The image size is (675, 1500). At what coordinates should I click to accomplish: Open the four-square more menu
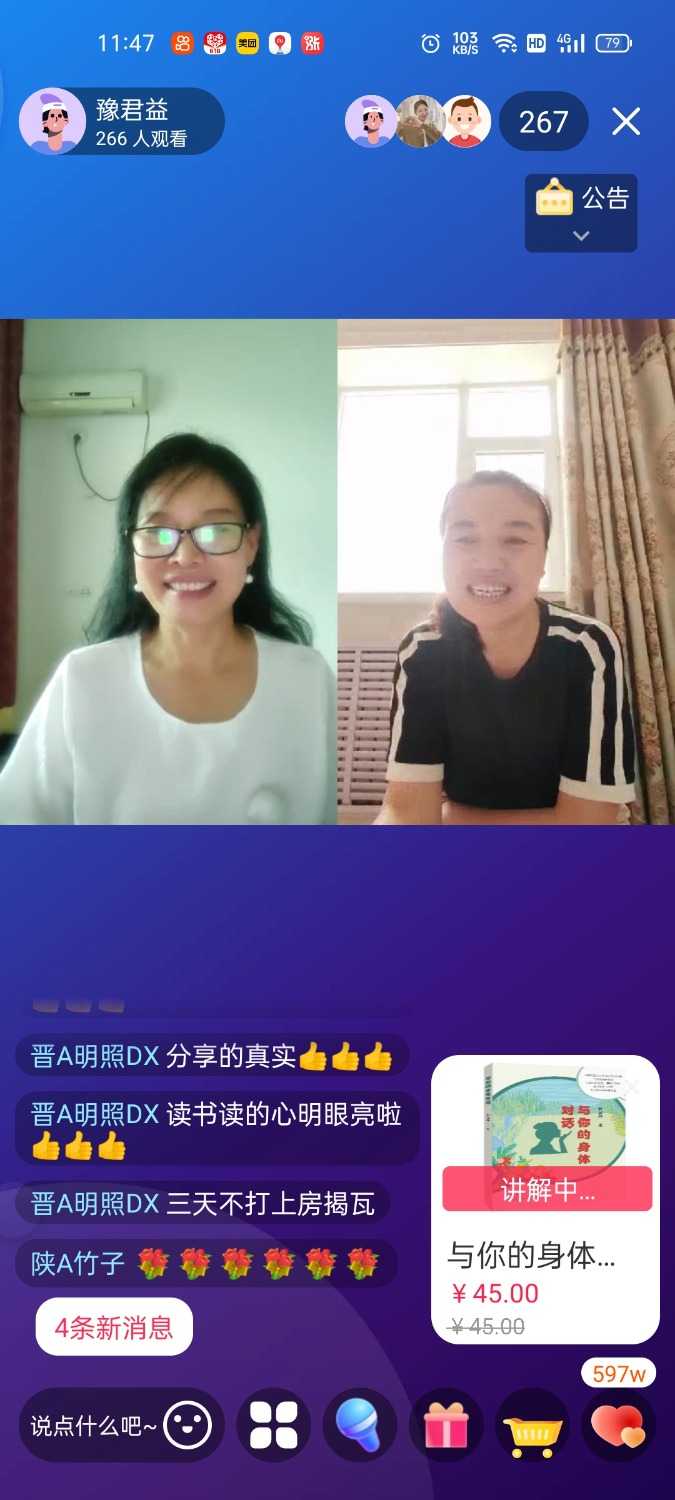coord(274,1425)
